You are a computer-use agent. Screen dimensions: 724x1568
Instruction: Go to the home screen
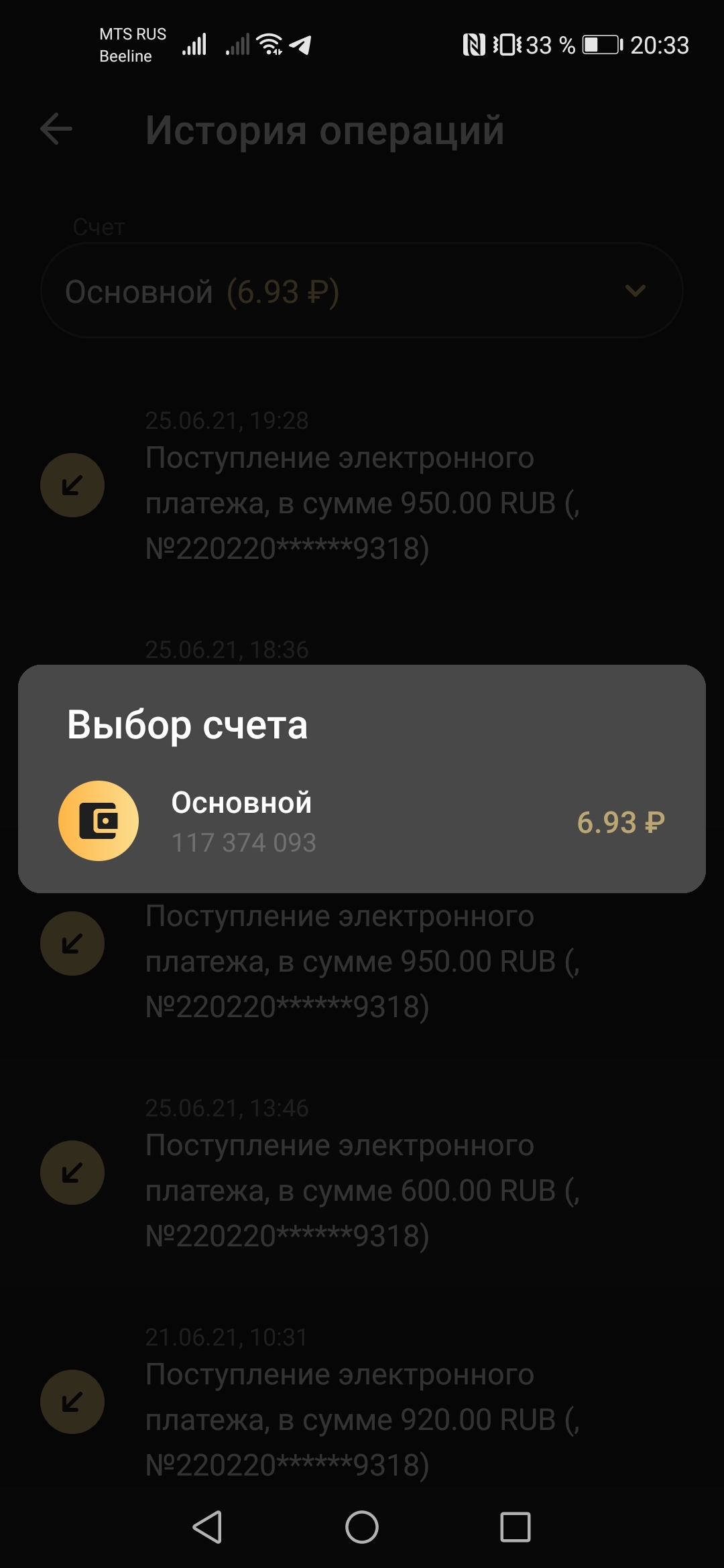[362, 1528]
